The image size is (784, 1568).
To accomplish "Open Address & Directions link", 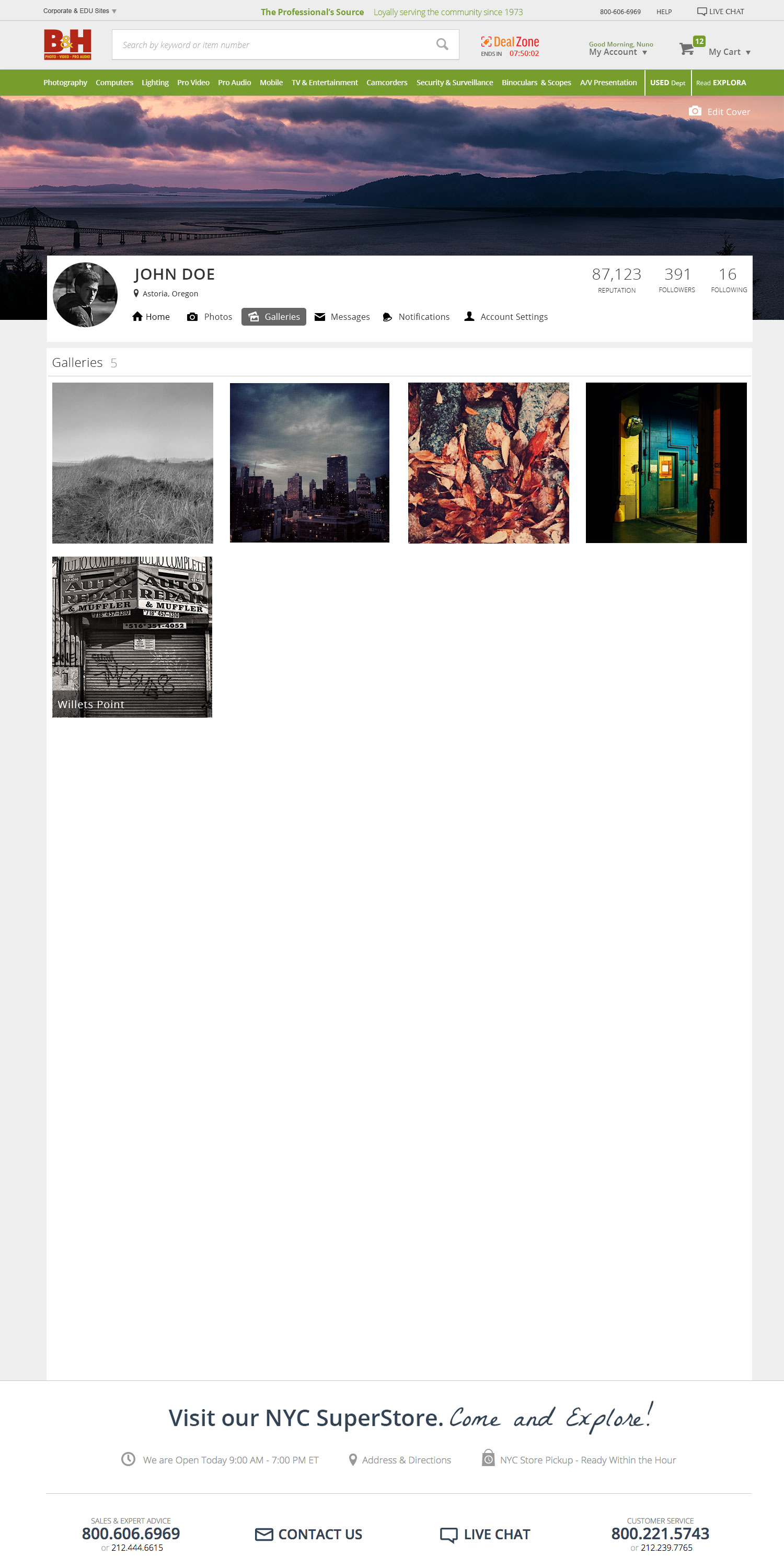I will pyautogui.click(x=400, y=1460).
